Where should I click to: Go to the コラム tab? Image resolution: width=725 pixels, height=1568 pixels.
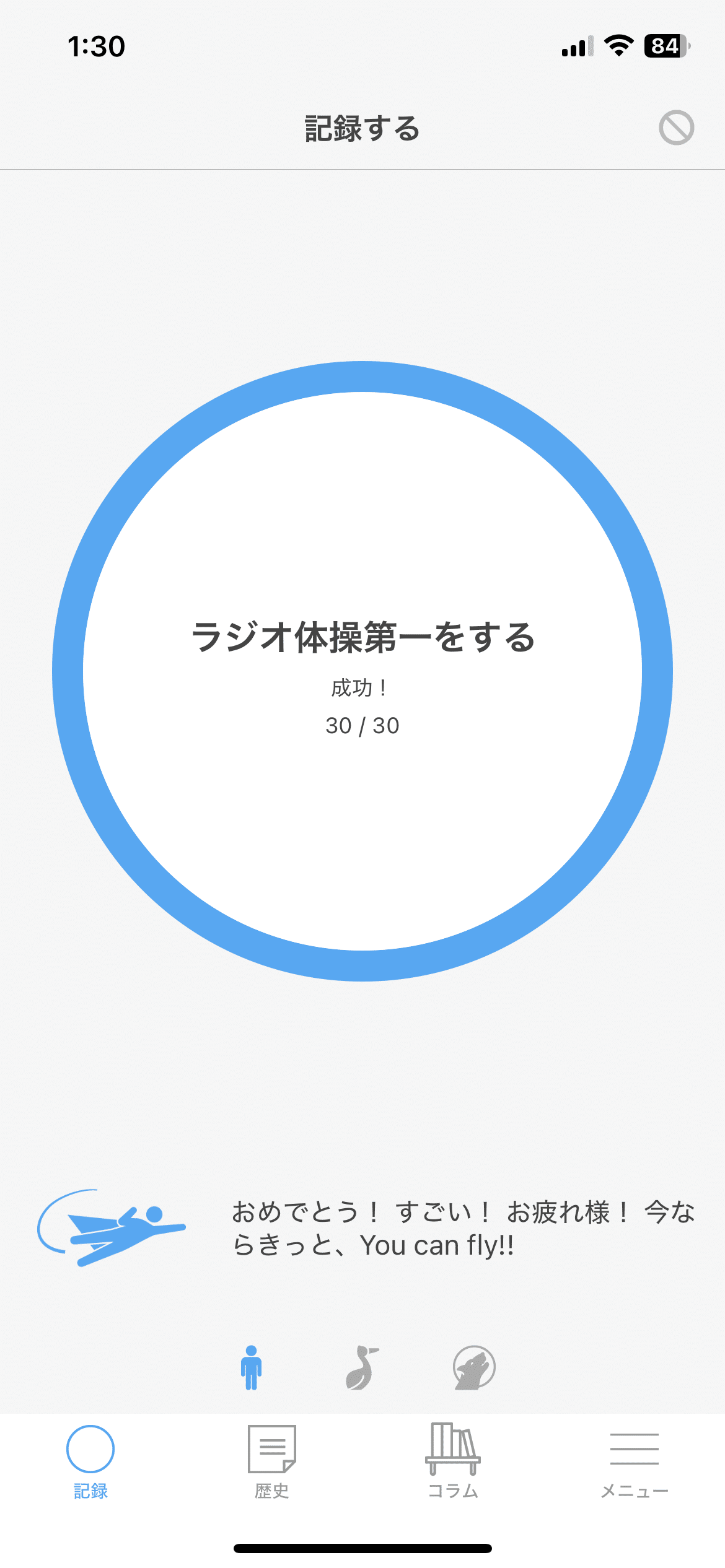[453, 1461]
